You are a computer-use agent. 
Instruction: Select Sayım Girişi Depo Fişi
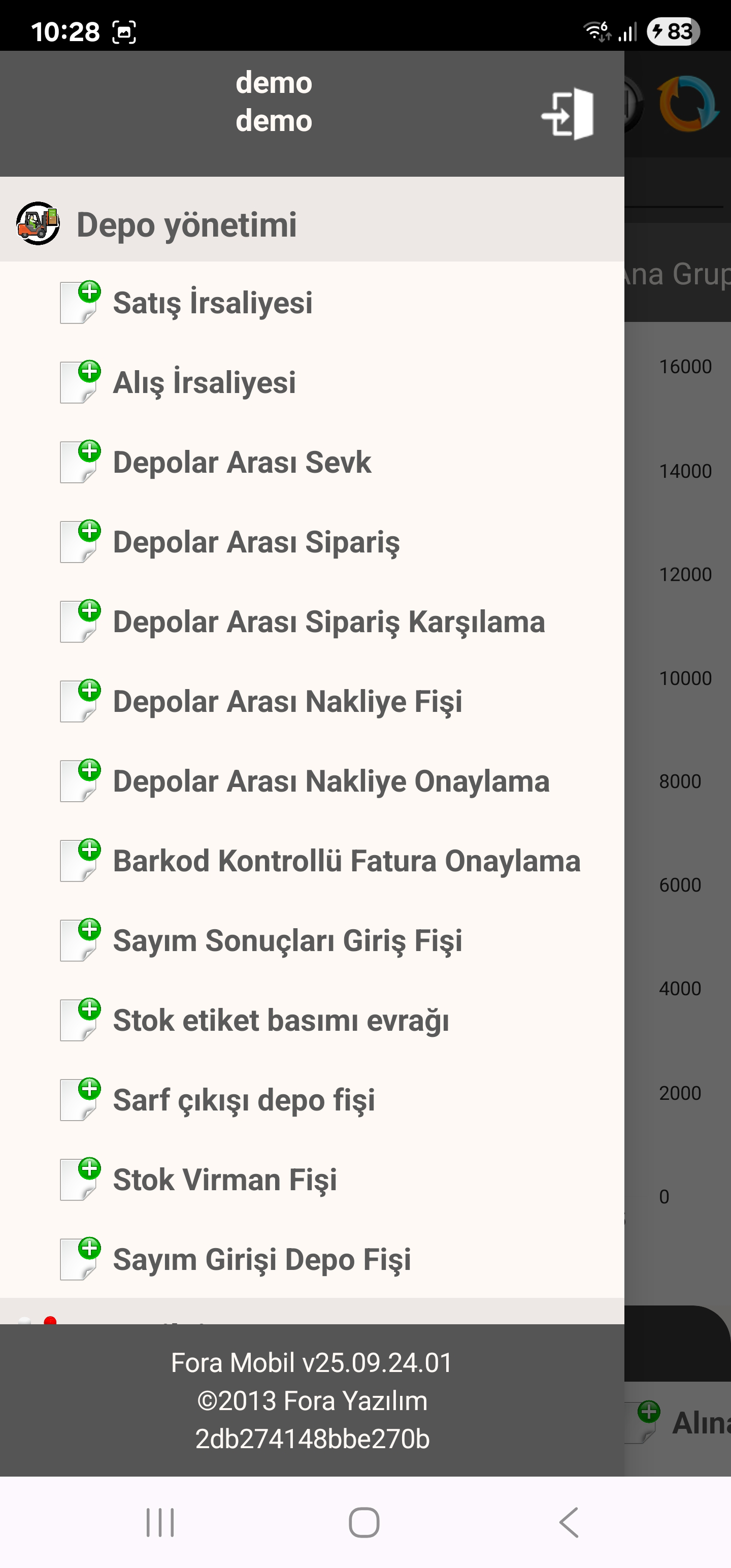pyautogui.click(x=262, y=1259)
